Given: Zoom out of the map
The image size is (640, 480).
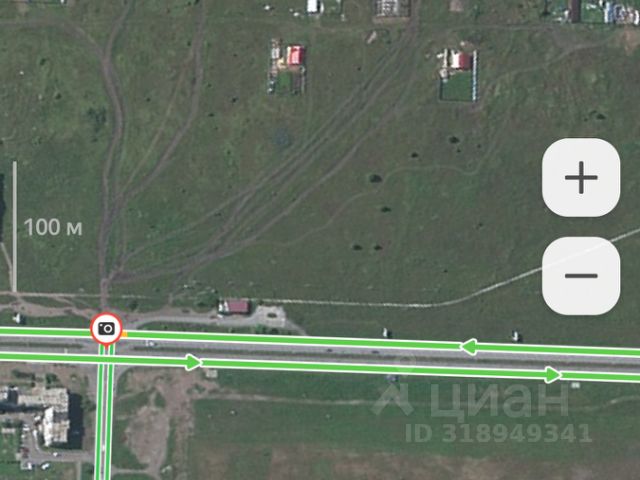Looking at the screenshot, I should [580, 276].
